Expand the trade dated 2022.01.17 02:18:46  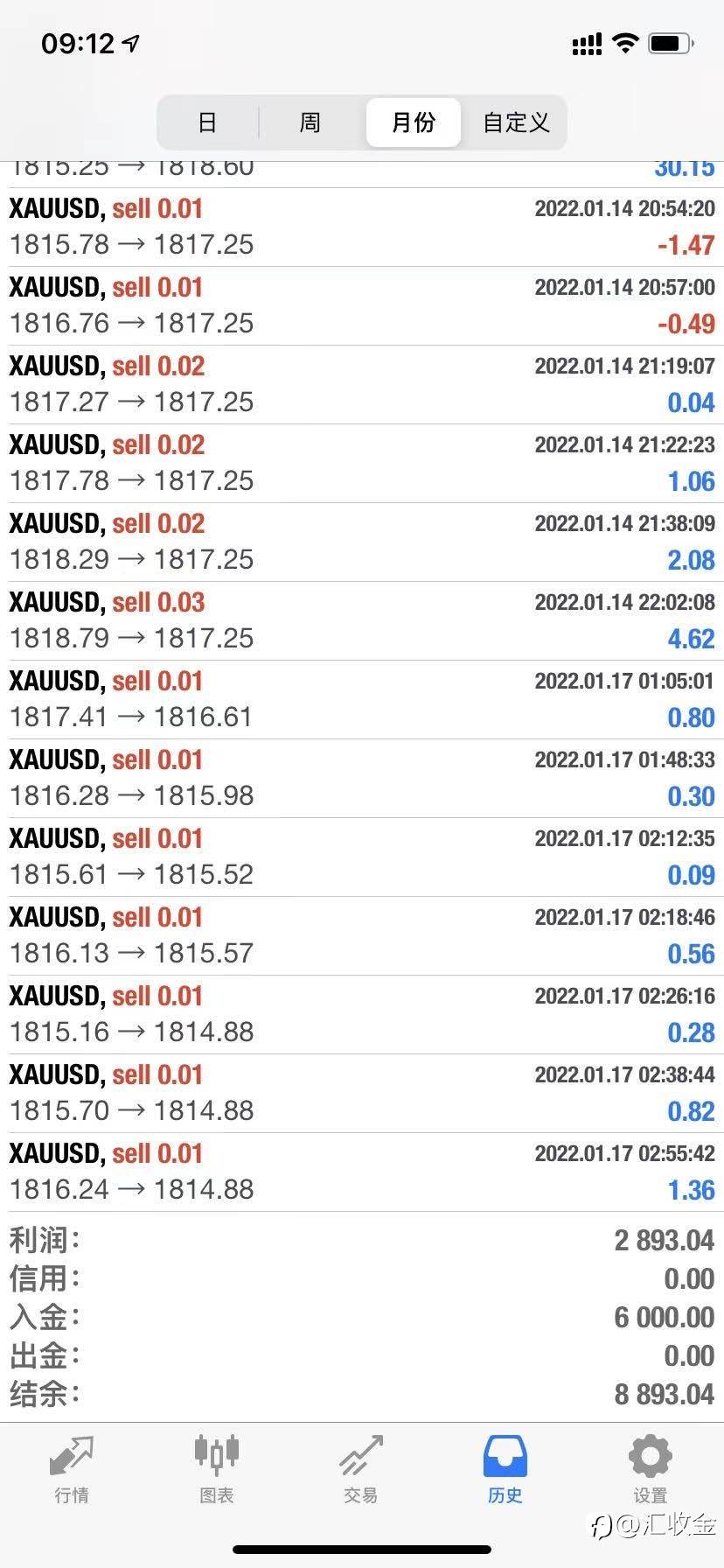click(x=362, y=936)
